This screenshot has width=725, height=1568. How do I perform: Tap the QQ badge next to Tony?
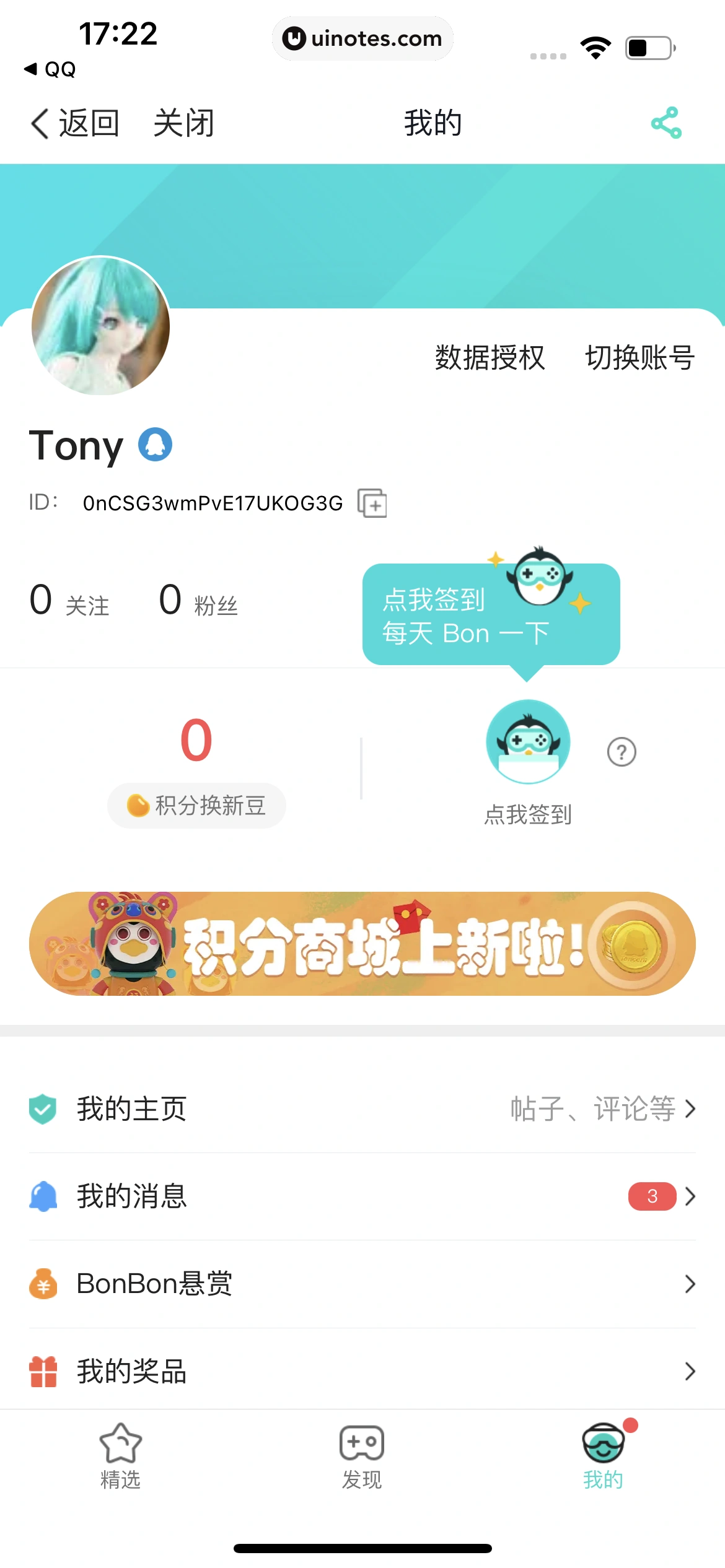pyautogui.click(x=154, y=445)
